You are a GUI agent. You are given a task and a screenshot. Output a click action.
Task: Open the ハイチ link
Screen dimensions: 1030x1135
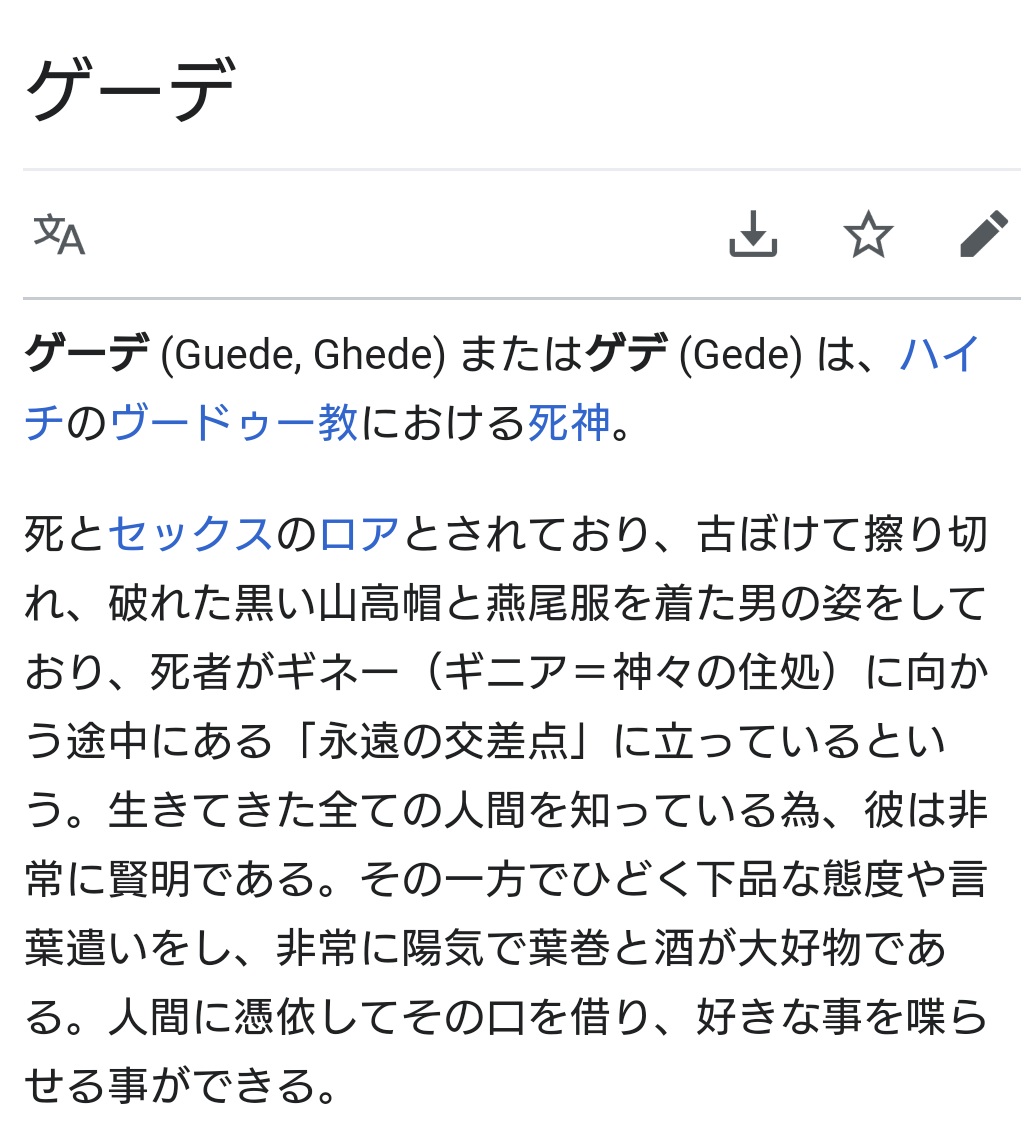point(940,356)
